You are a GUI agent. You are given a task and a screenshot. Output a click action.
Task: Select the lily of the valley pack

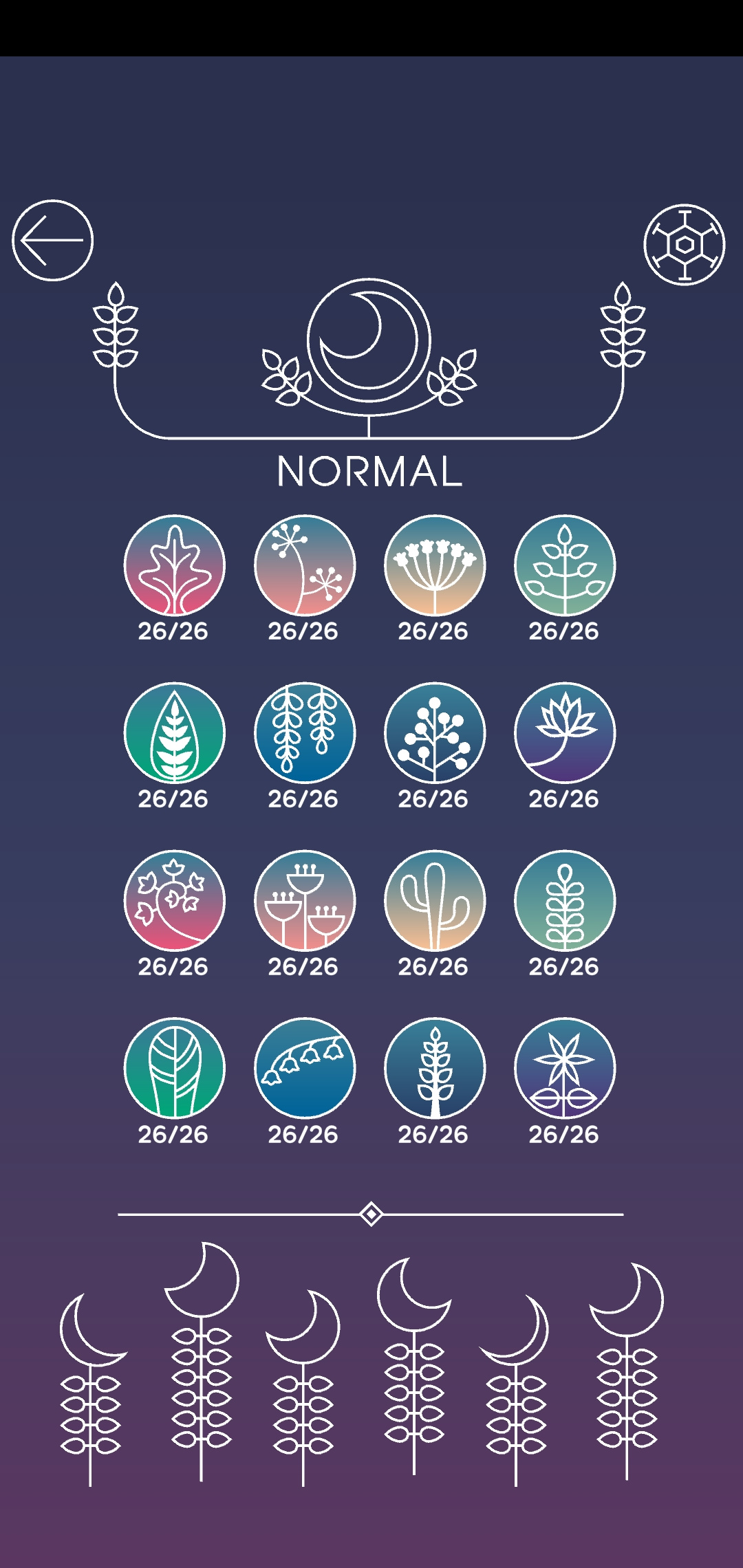tap(305, 1069)
